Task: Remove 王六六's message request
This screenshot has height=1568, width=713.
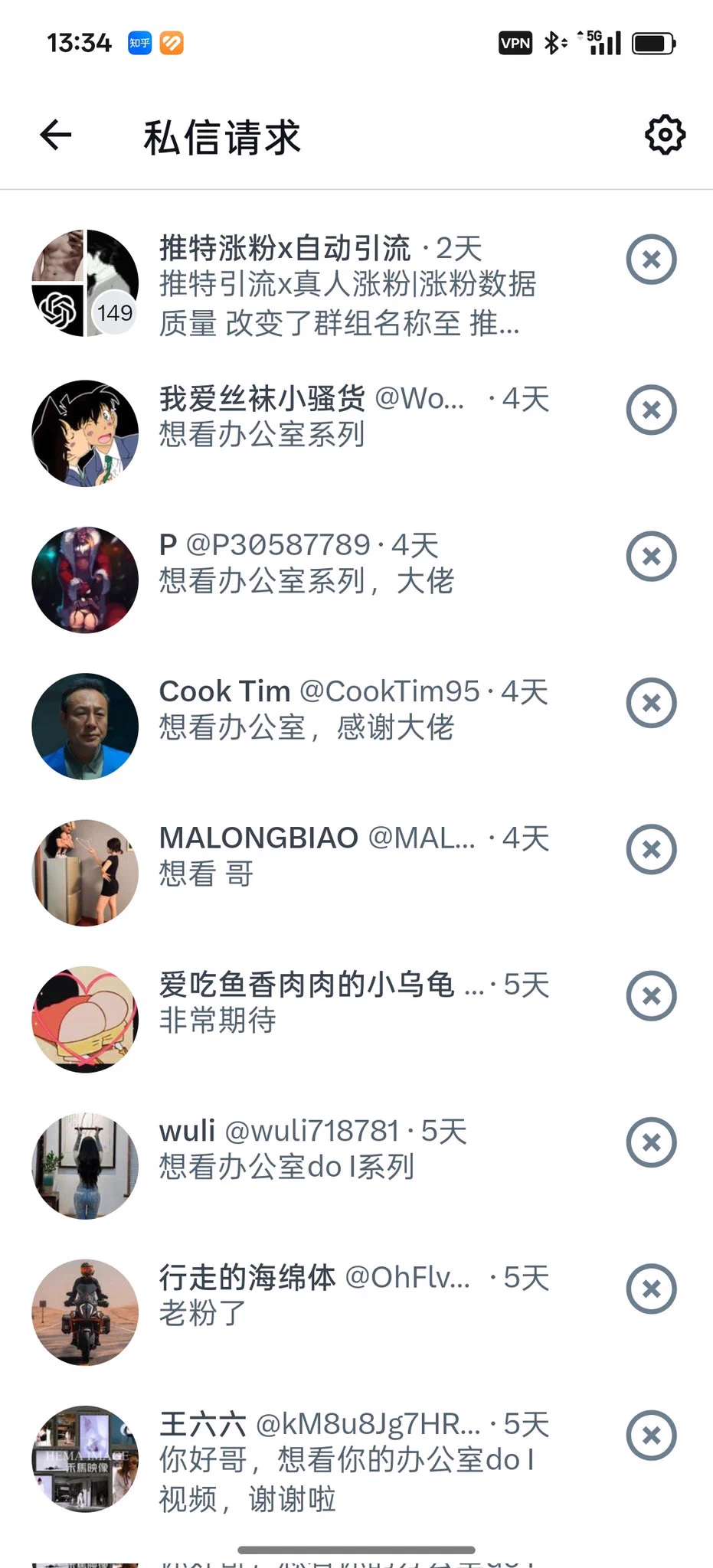Action: [x=651, y=1435]
